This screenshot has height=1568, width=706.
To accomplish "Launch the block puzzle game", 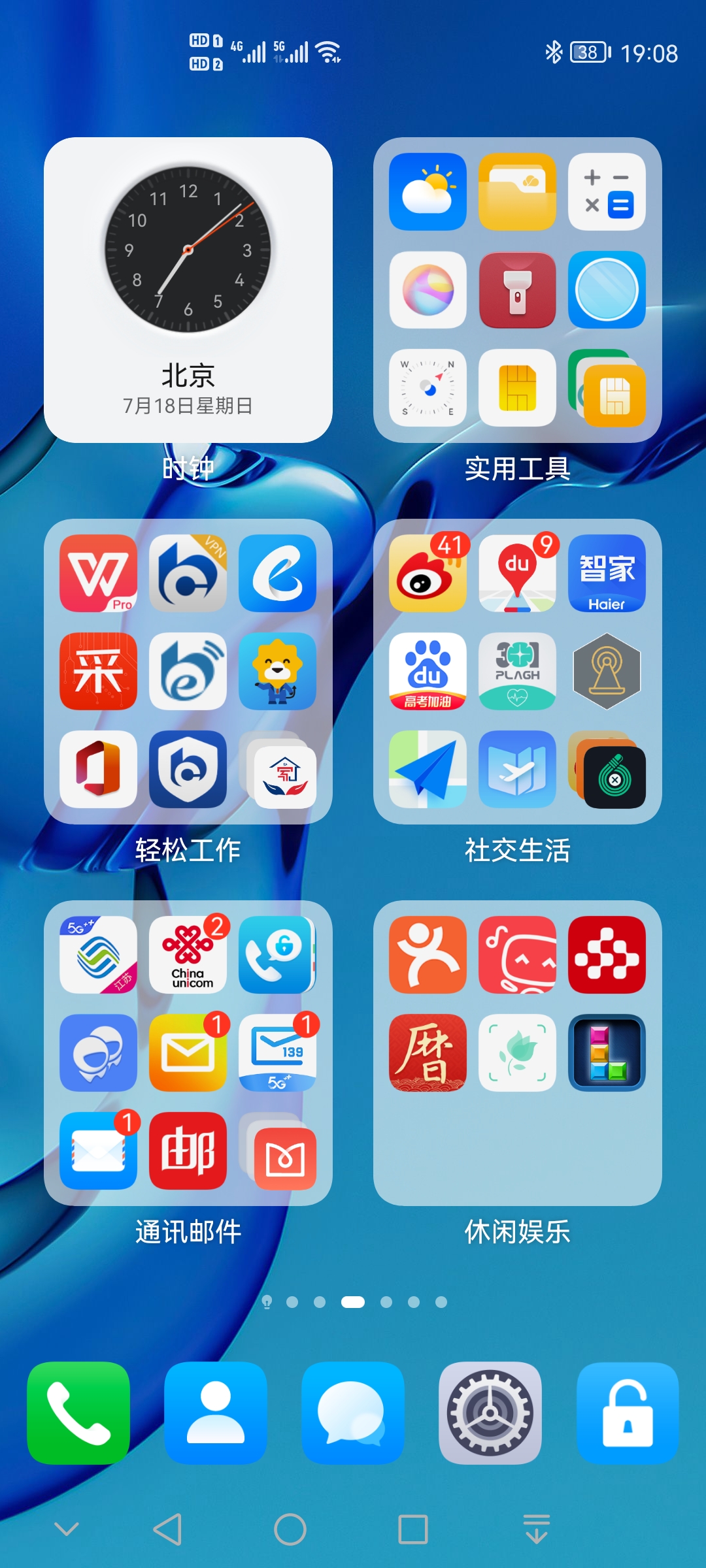I will pyautogui.click(x=607, y=1053).
